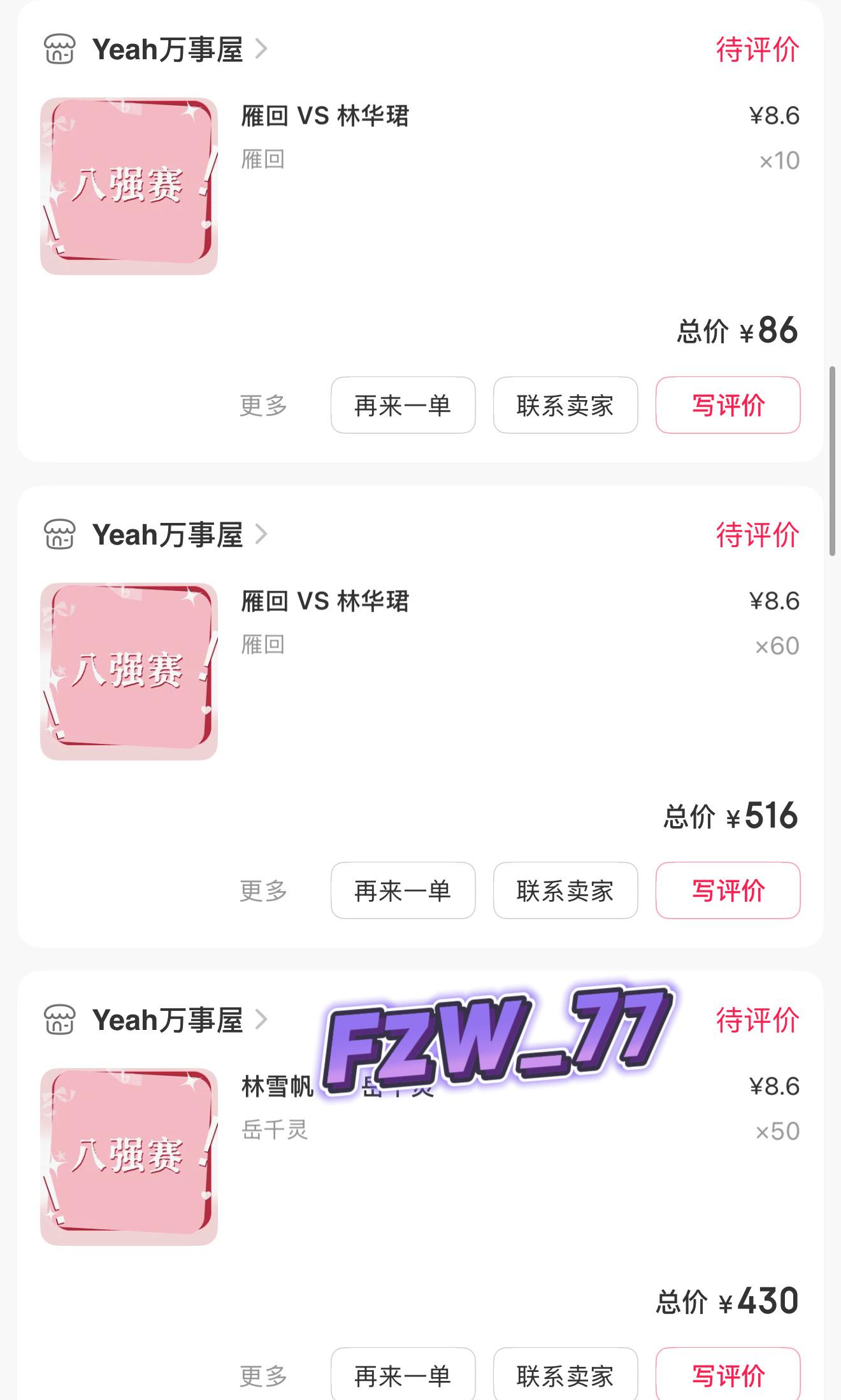Tap 更多 on the ¥516 order
The image size is (841, 1400).
point(263,891)
